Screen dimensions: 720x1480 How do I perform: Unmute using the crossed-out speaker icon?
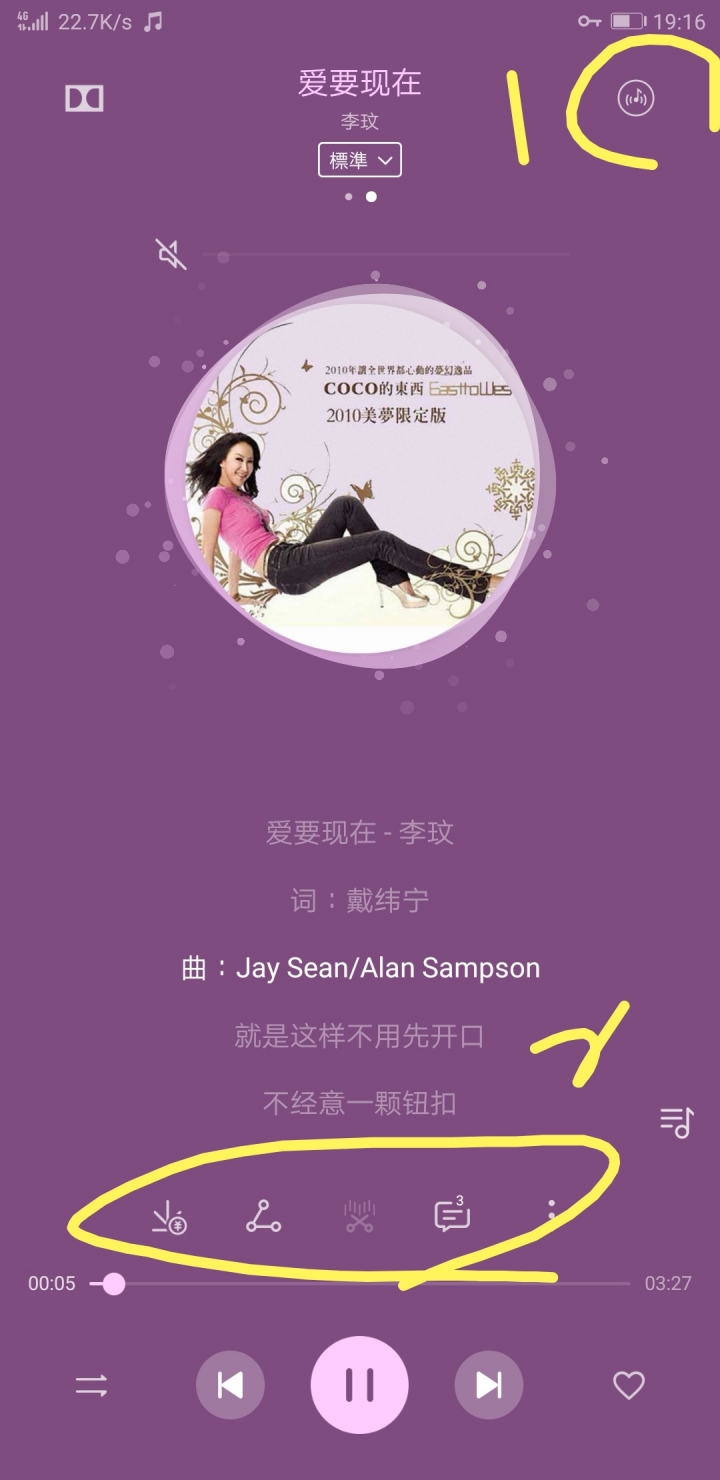coord(172,254)
